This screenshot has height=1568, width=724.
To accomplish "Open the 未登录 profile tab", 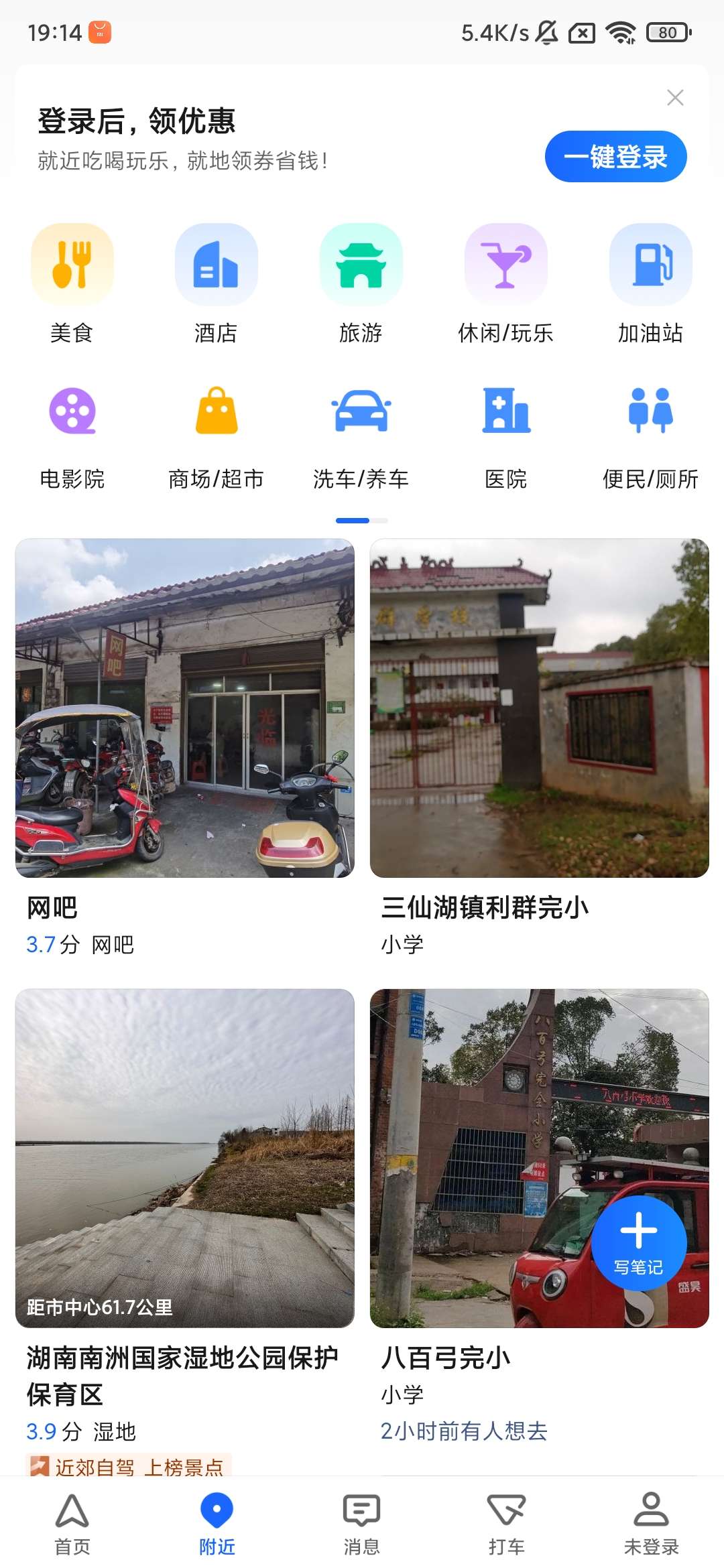I will (651, 1522).
